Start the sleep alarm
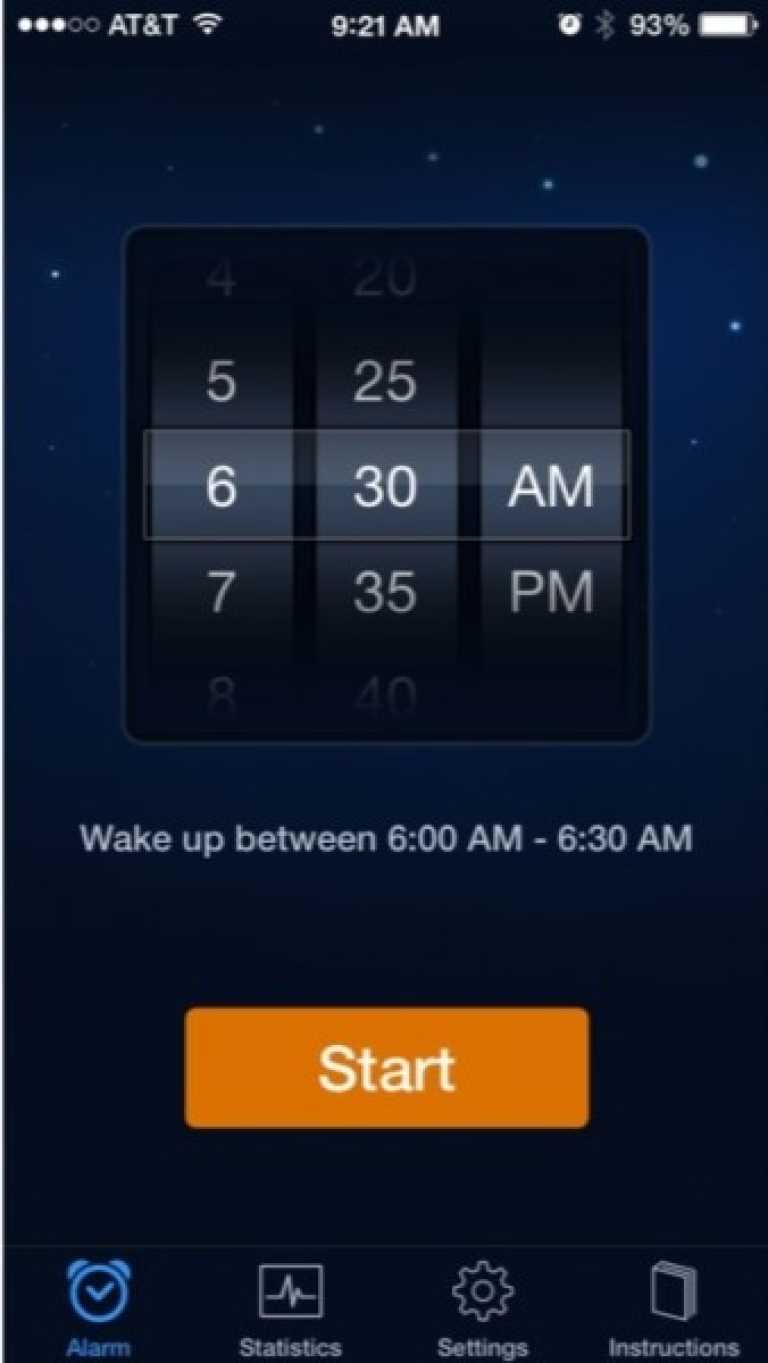 (386, 1067)
